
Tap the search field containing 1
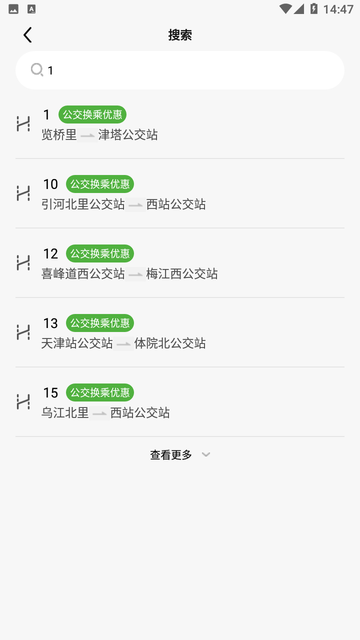click(180, 70)
